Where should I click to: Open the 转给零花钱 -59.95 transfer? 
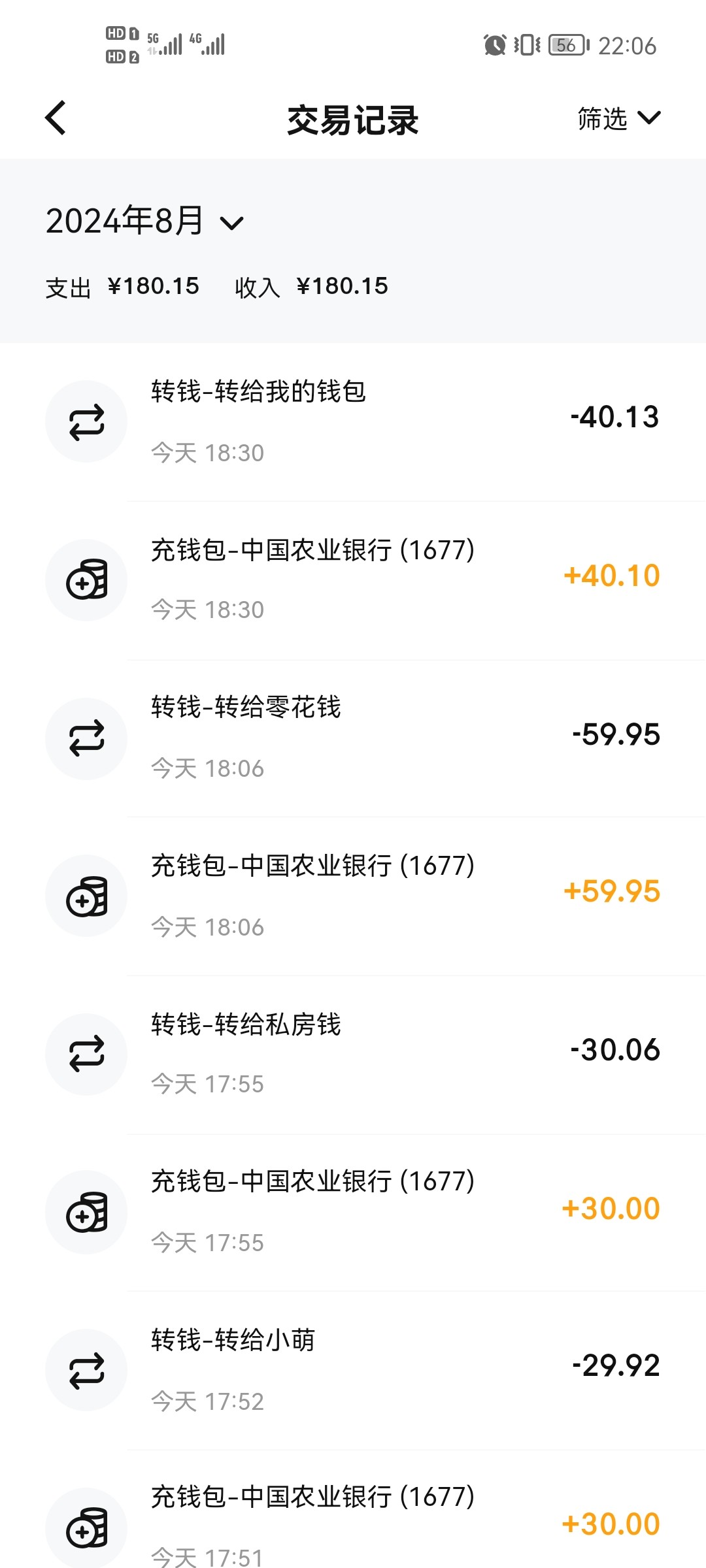353,738
